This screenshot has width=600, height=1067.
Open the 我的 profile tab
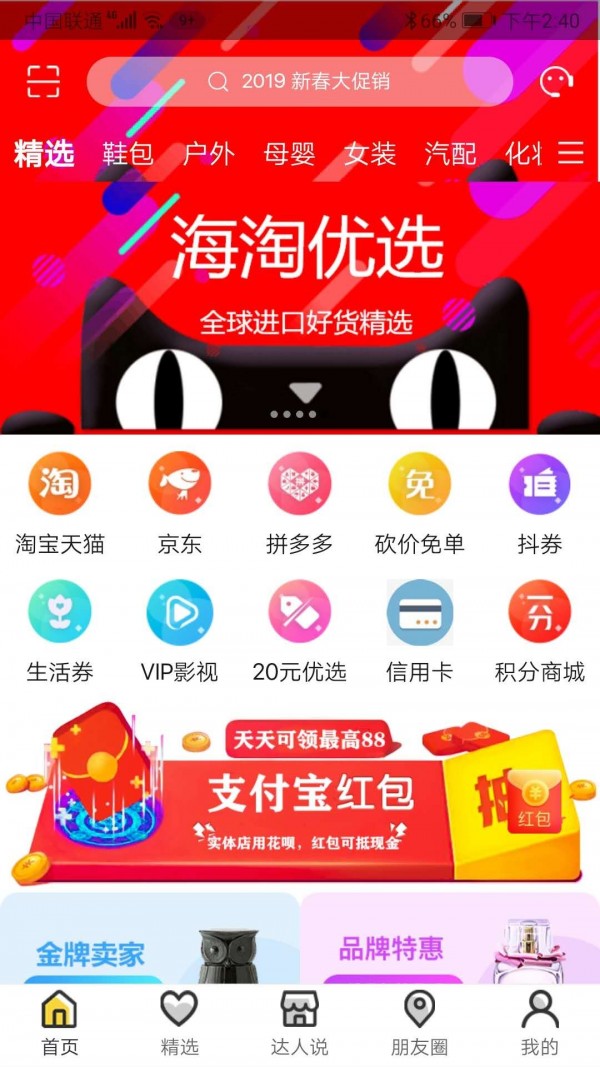540,1025
